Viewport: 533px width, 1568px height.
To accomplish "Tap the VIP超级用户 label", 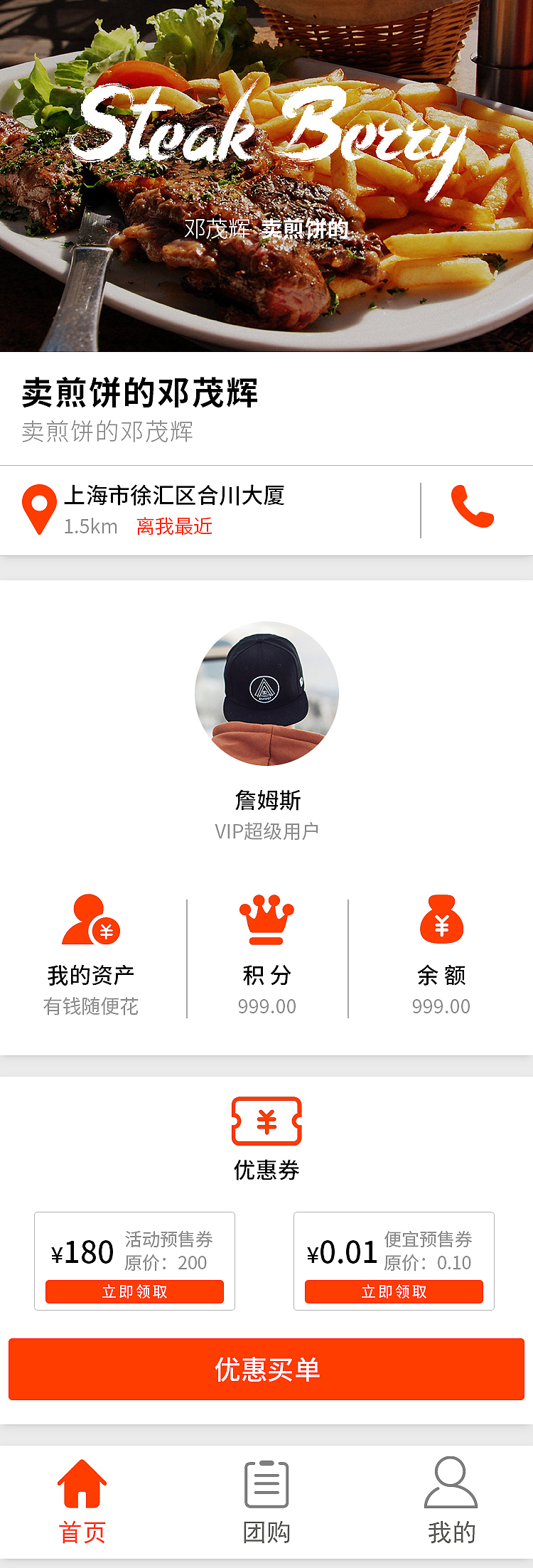I will coord(266,831).
